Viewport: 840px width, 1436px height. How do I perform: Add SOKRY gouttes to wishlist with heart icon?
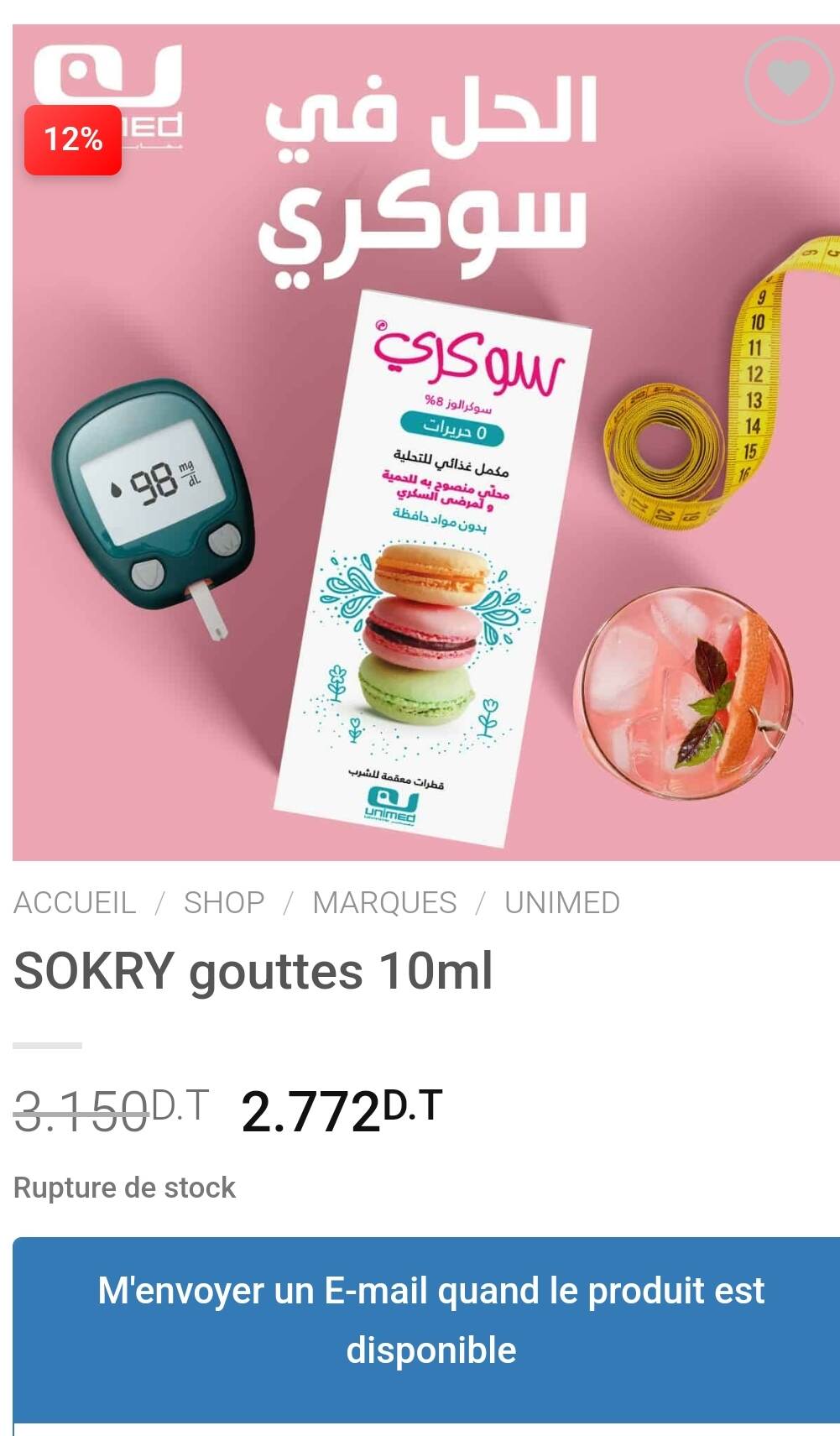[788, 80]
